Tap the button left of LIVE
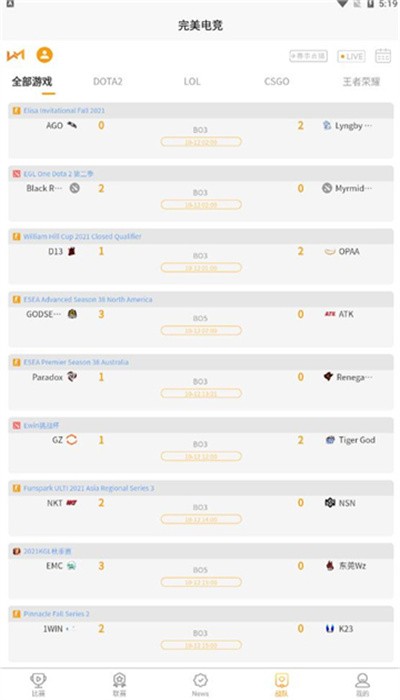The width and height of the screenshot is (400, 700). [x=308, y=56]
